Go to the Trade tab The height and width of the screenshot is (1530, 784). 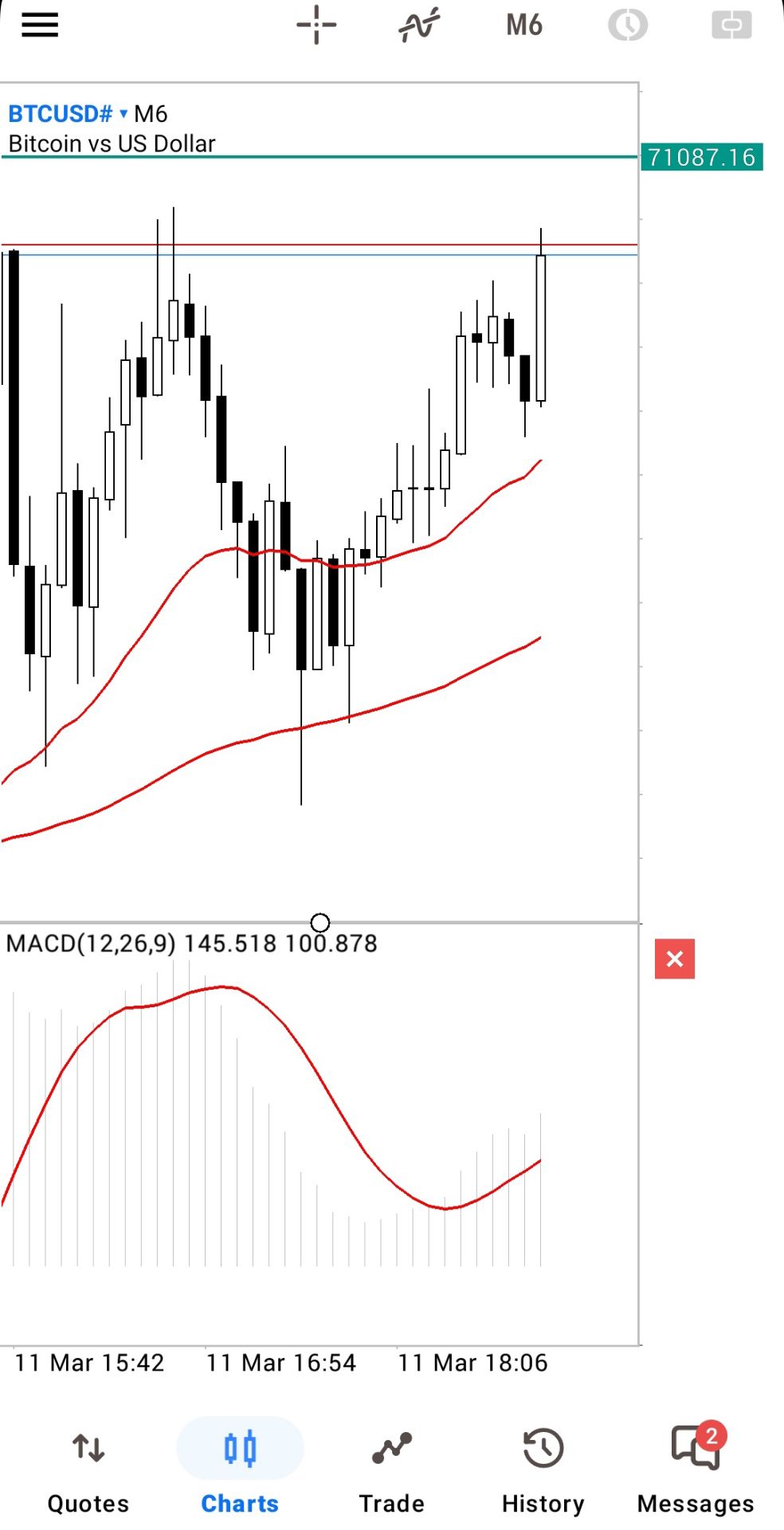click(391, 1472)
